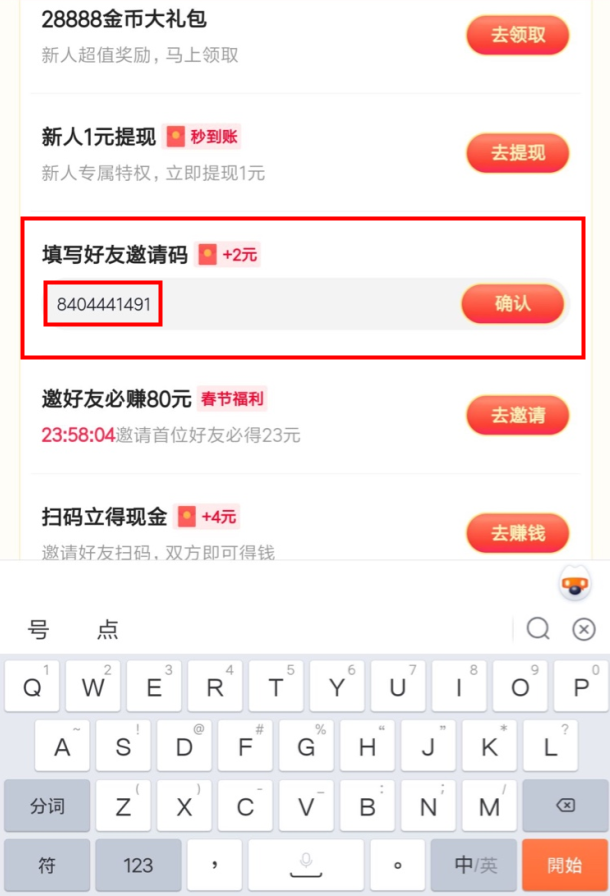Tap 去邀请 to invite friends
The width and height of the screenshot is (610, 896).
click(517, 415)
